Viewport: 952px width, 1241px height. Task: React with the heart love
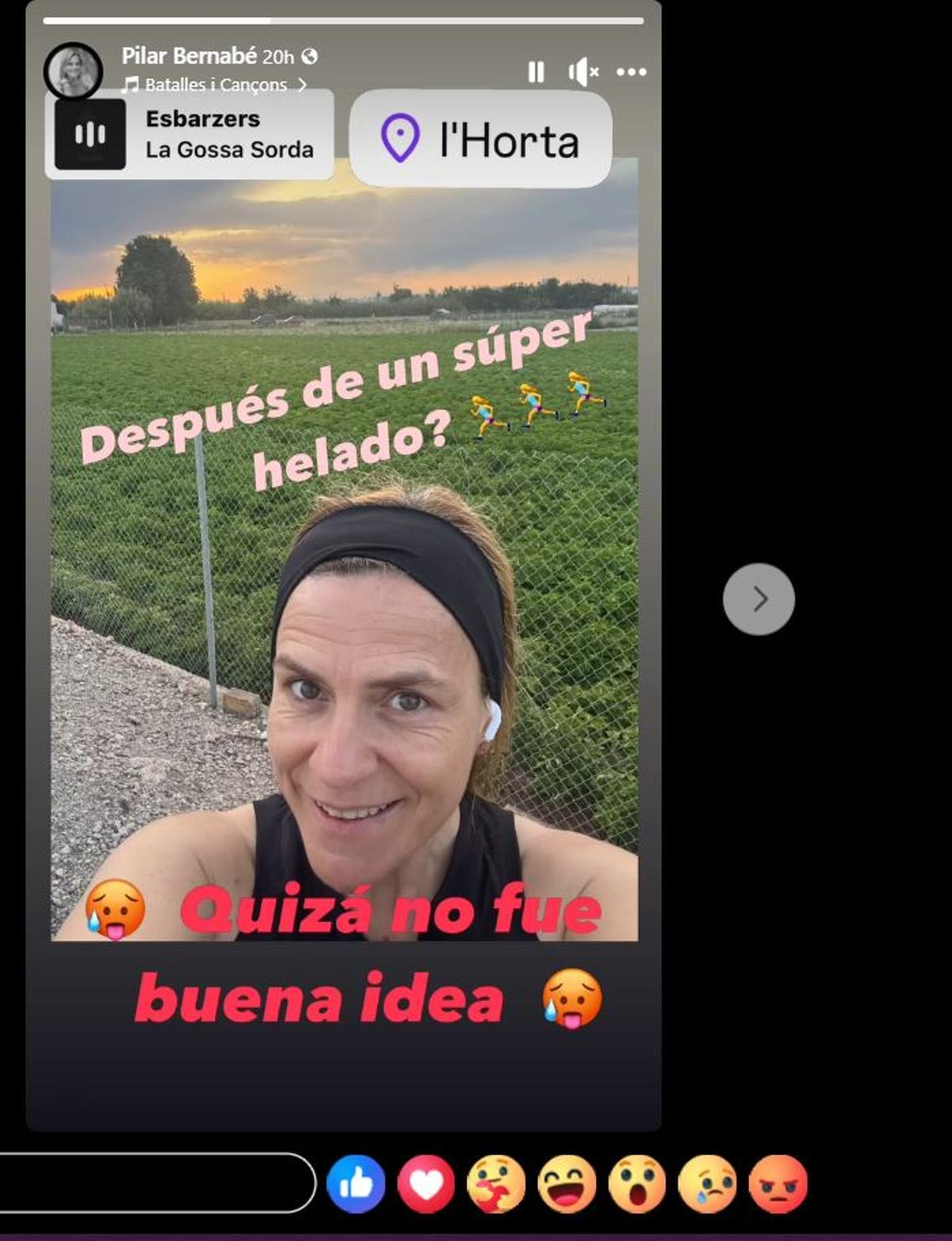pyautogui.click(x=426, y=1184)
